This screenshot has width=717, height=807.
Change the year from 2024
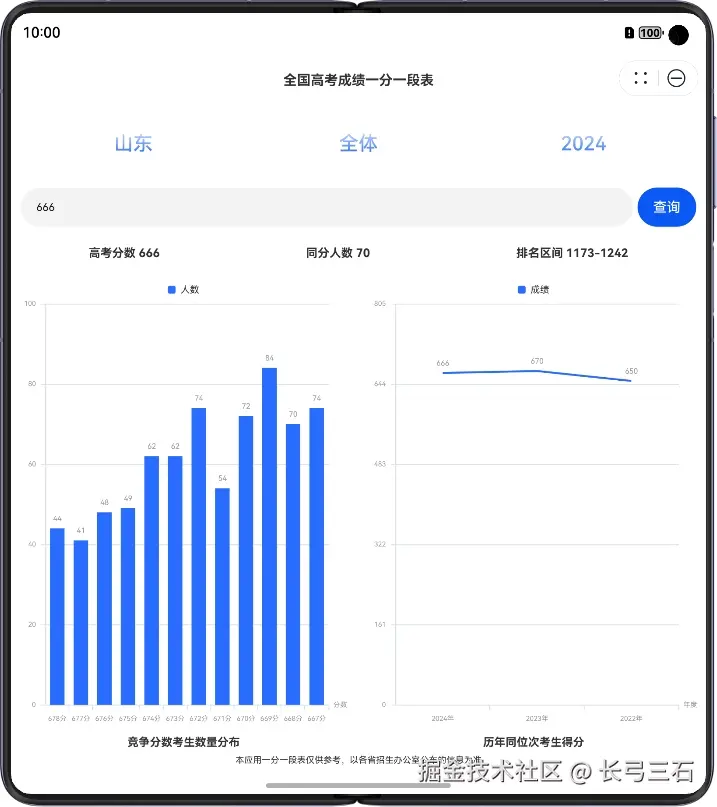[583, 144]
